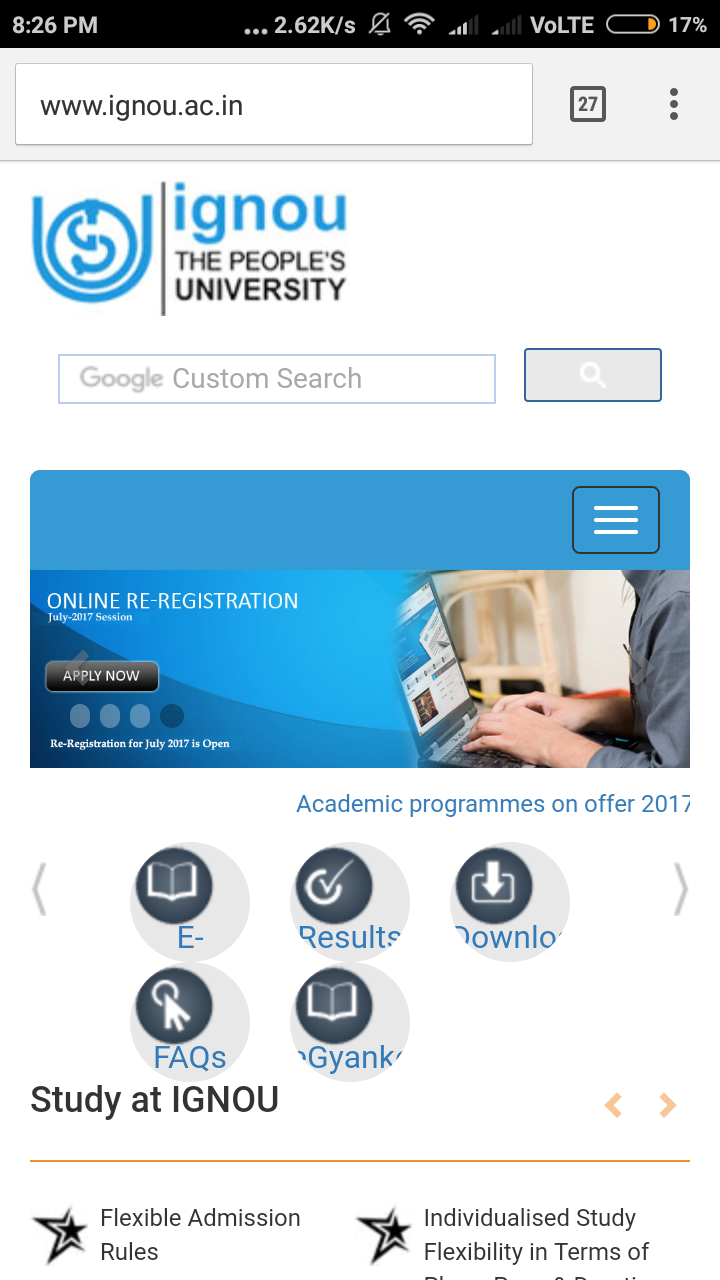This screenshot has width=720, height=1280.
Task: Go to next Study at IGNOU item
Action: tap(667, 1105)
